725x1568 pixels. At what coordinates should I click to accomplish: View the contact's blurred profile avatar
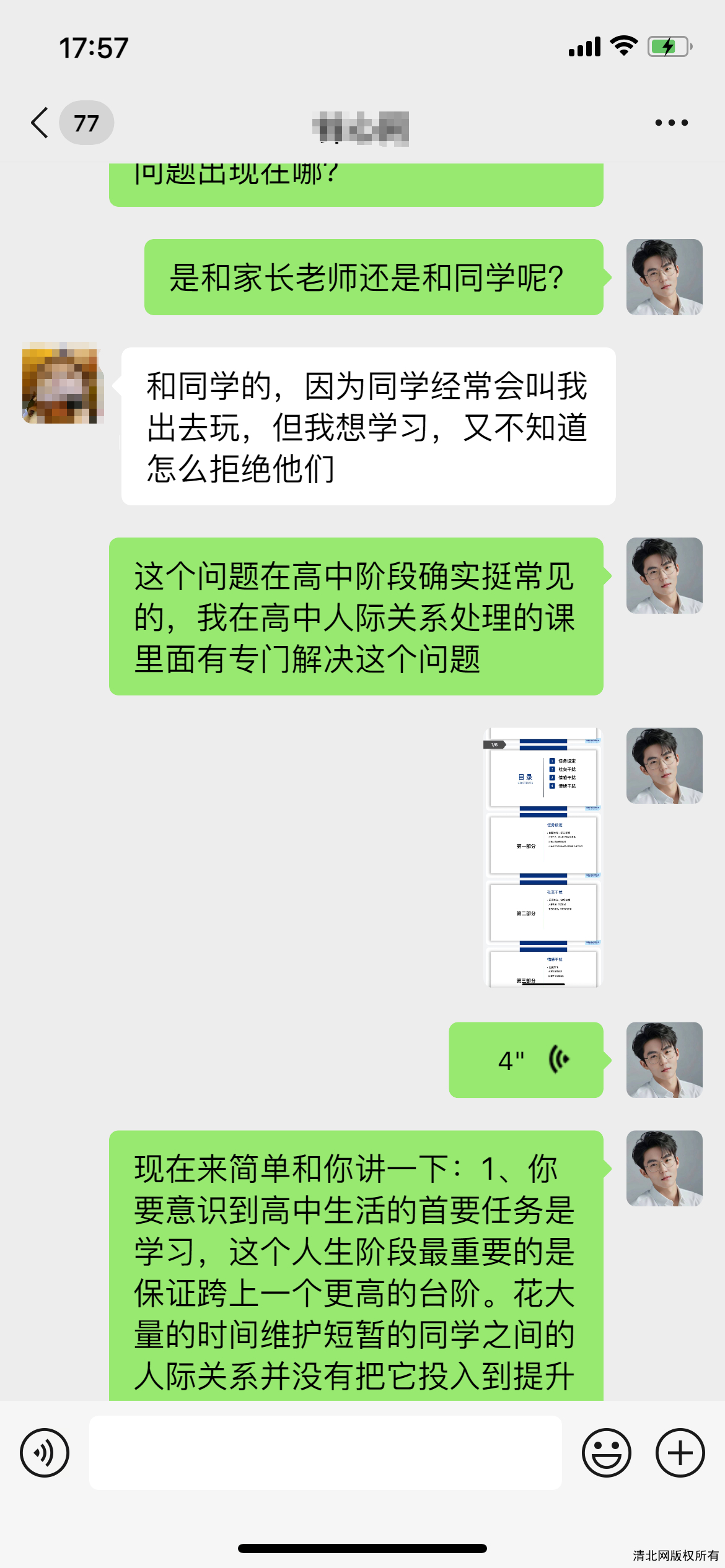pyautogui.click(x=59, y=383)
